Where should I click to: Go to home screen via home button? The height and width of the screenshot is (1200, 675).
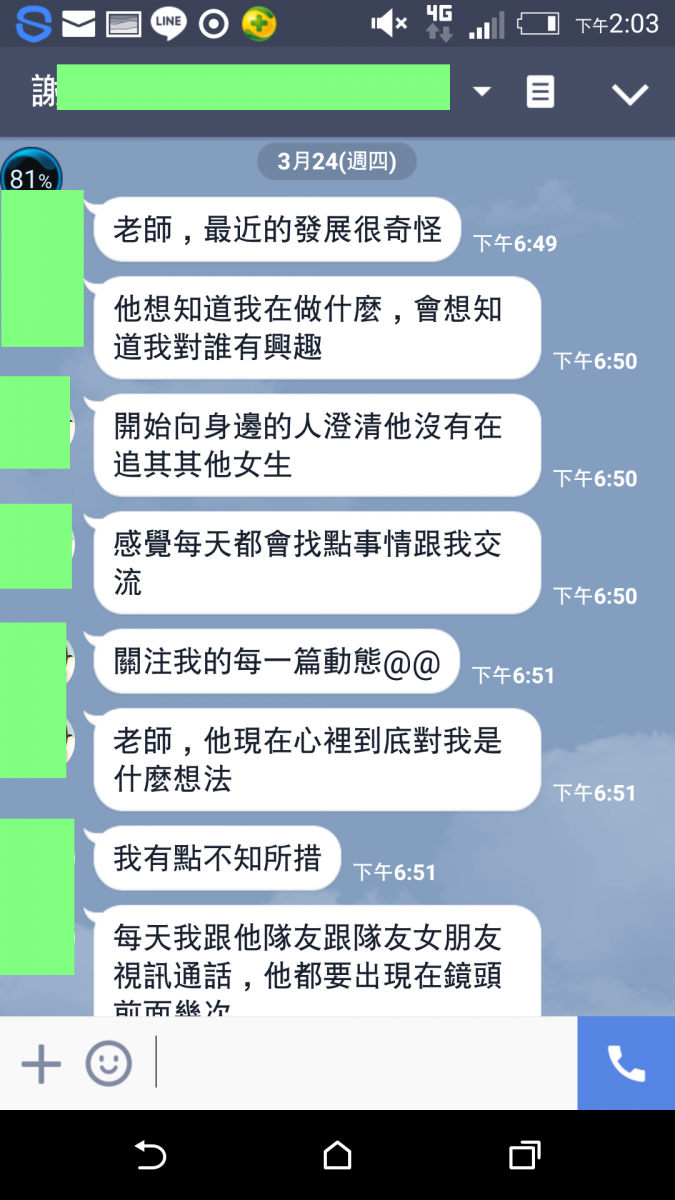[337, 1155]
